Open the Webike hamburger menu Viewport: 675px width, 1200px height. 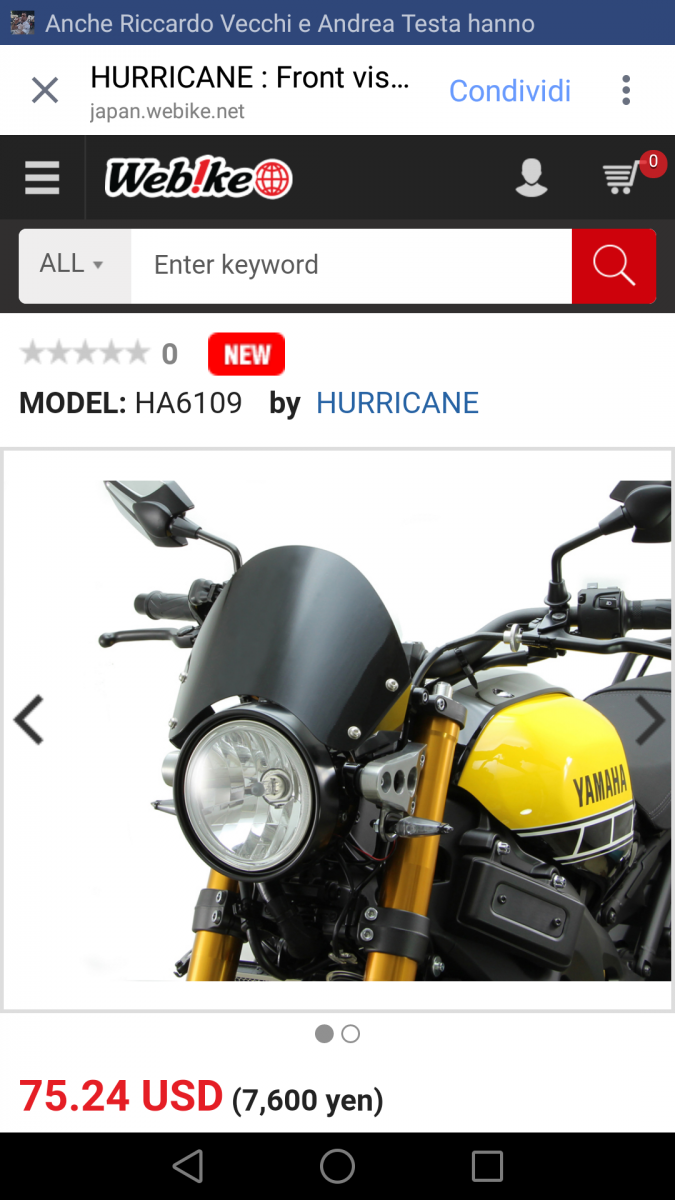[x=42, y=179]
